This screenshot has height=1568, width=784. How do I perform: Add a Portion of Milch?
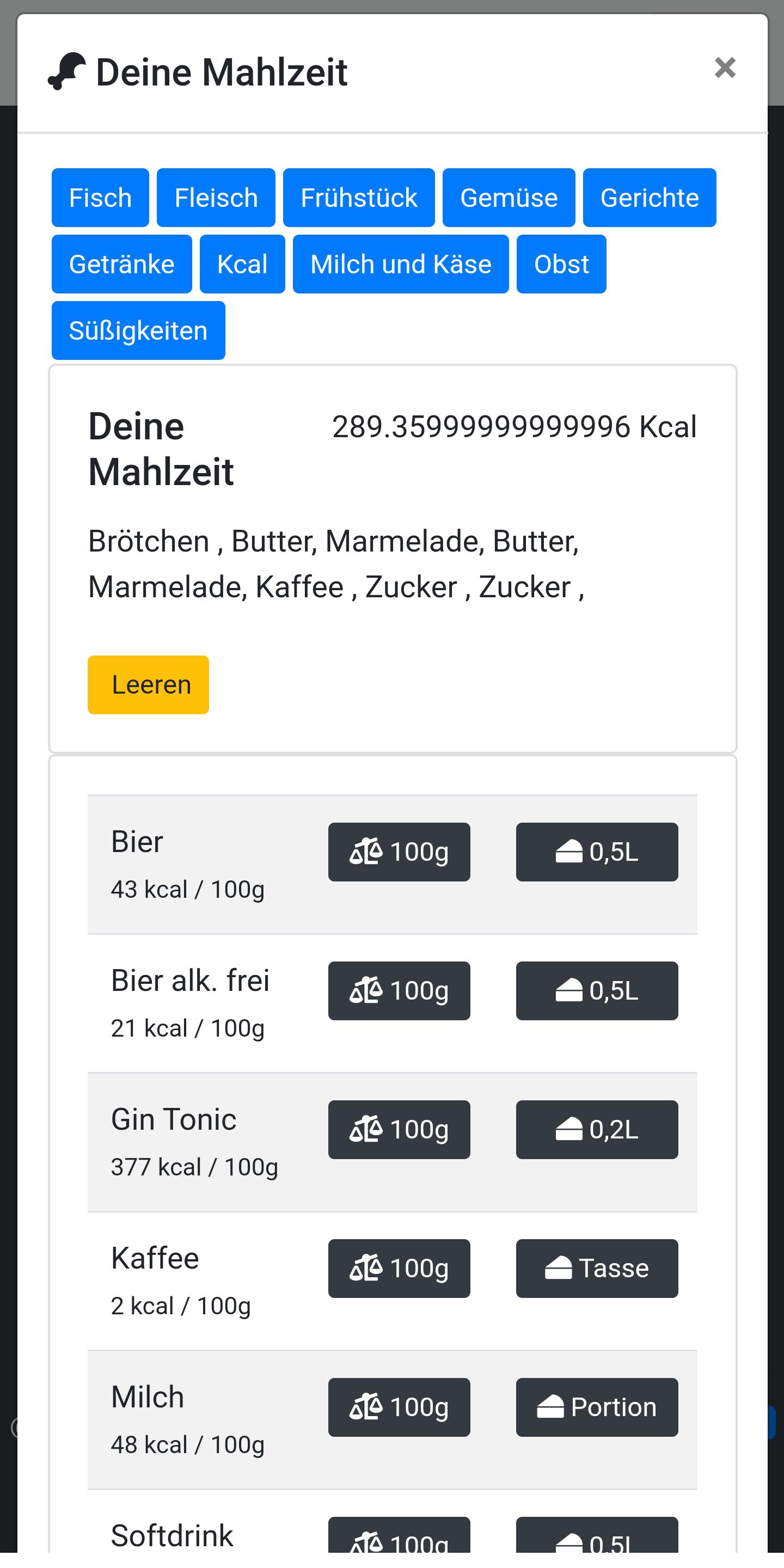click(x=597, y=1407)
